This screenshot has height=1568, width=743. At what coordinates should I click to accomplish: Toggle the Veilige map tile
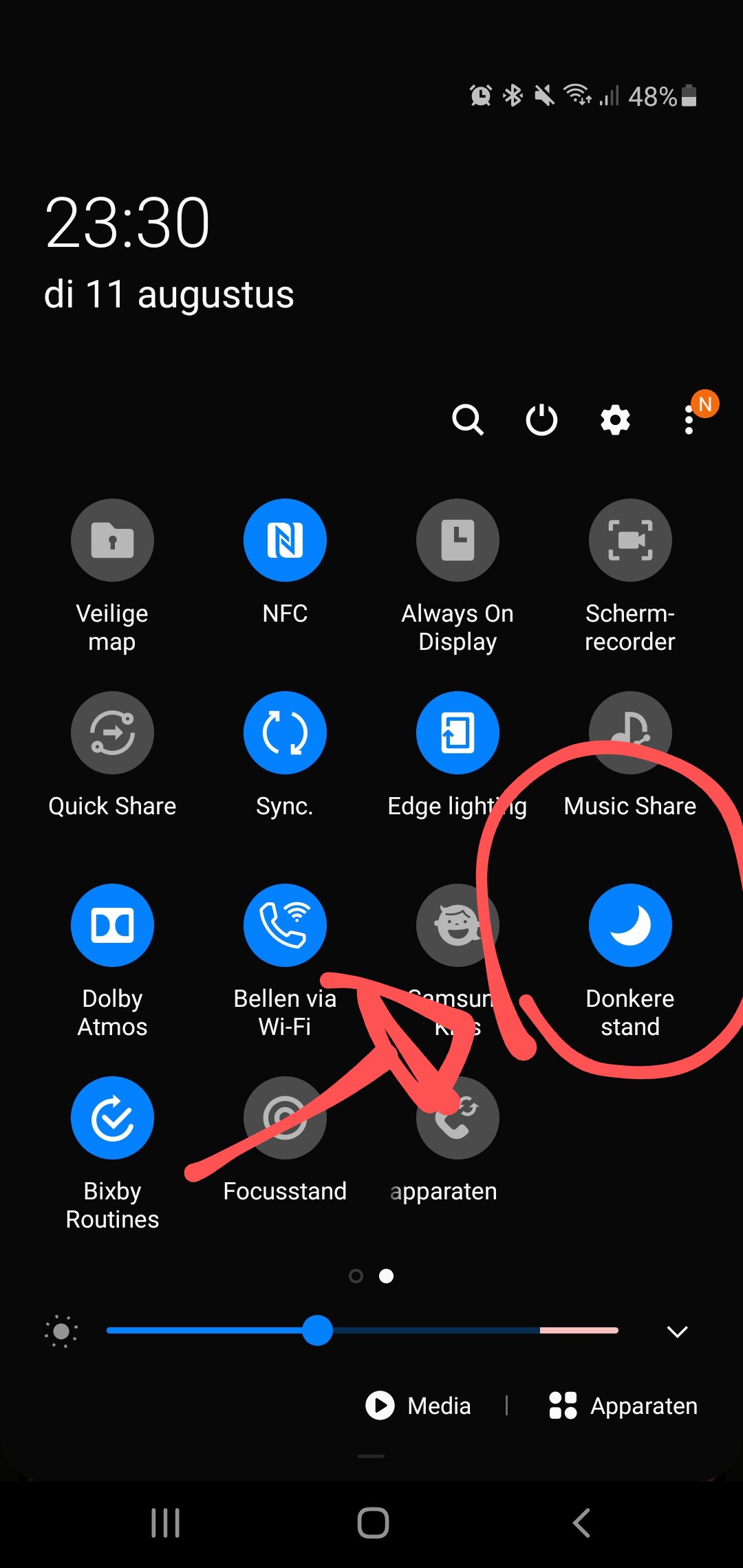pyautogui.click(x=112, y=540)
